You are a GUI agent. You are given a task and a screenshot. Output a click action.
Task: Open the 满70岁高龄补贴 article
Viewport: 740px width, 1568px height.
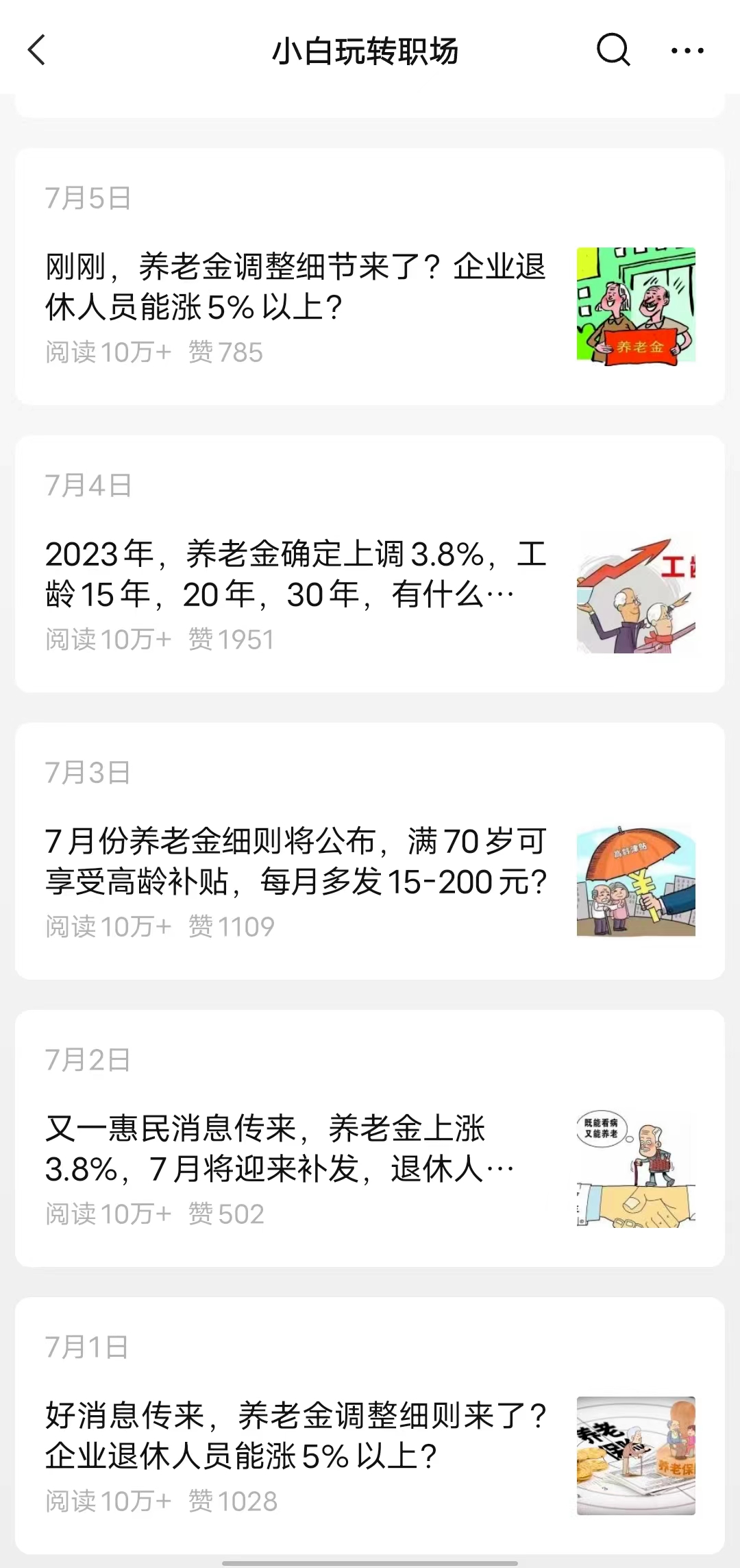coord(295,863)
